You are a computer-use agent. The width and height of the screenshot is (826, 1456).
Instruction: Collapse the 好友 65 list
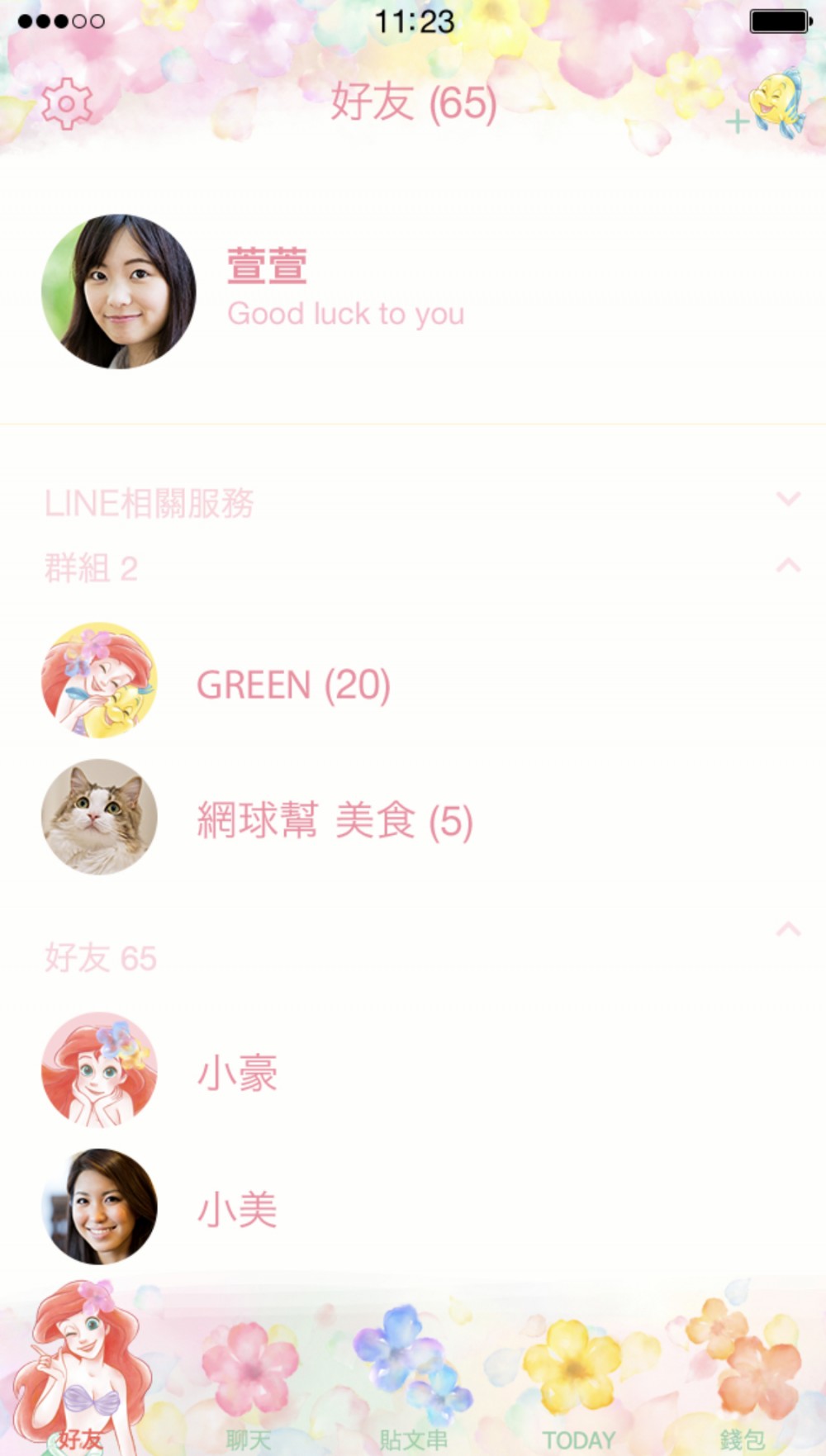coord(788,930)
